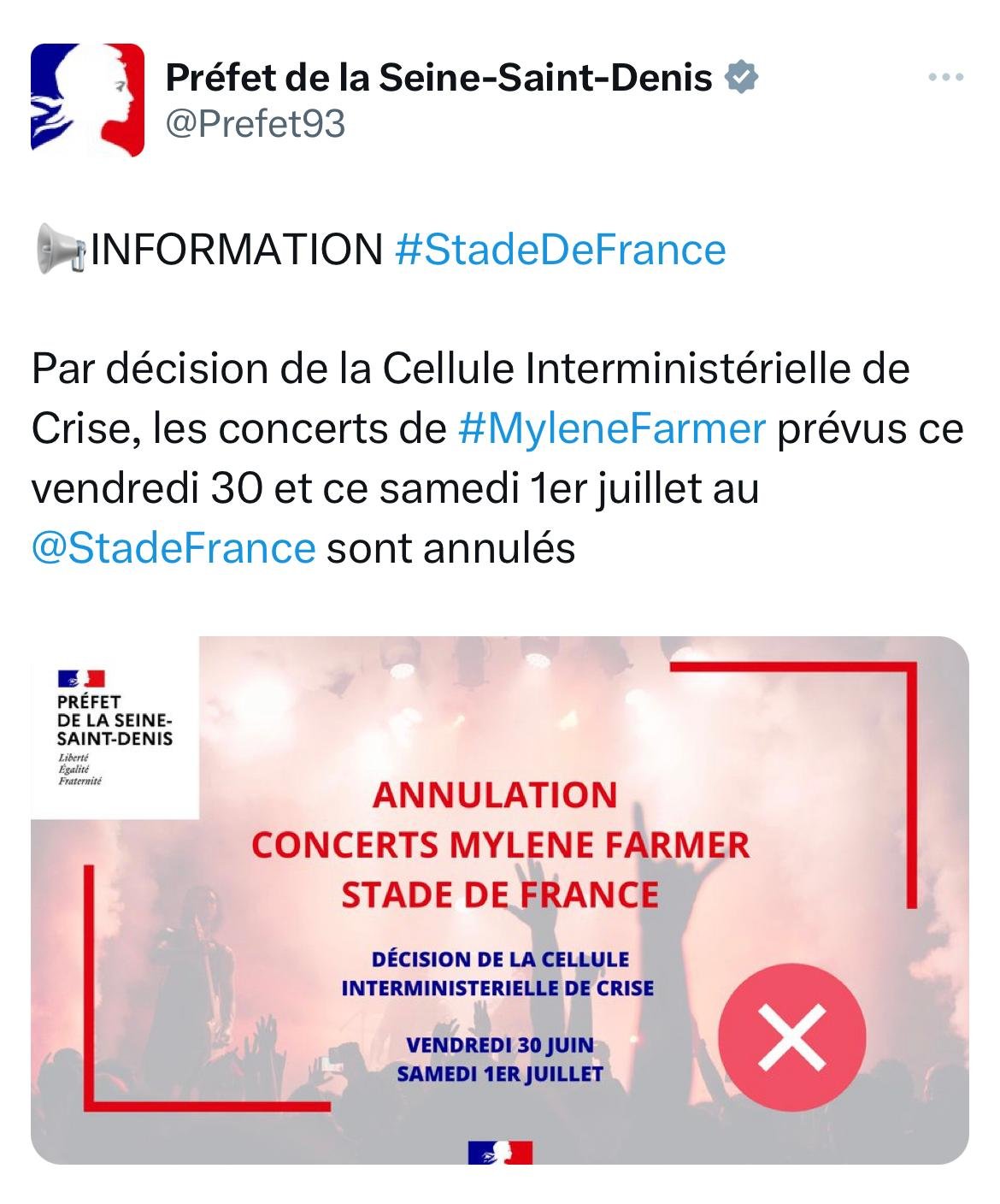The height and width of the screenshot is (1204, 1000).
Task: Open the #StadeDeFrance hashtag
Action: 560,250
